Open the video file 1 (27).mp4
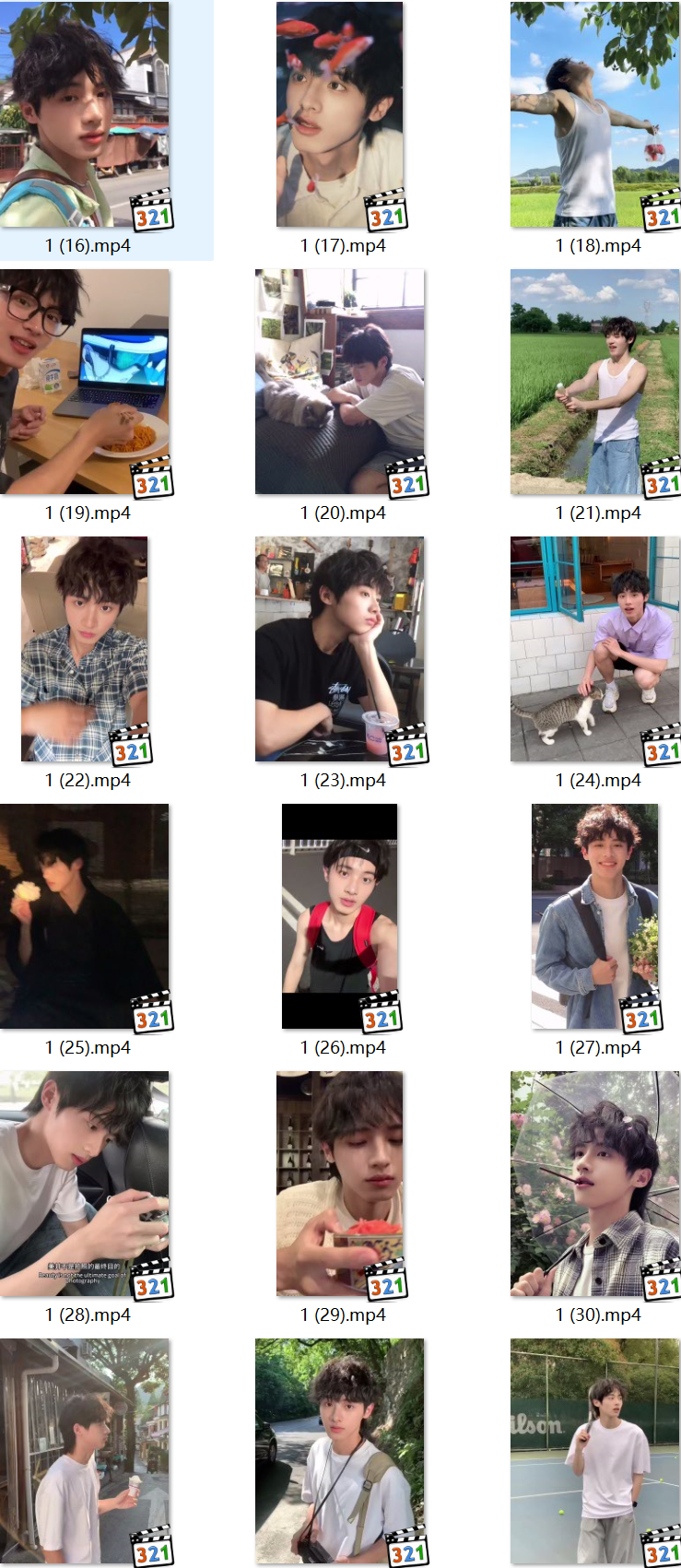The image size is (681, 1568). click(x=595, y=916)
